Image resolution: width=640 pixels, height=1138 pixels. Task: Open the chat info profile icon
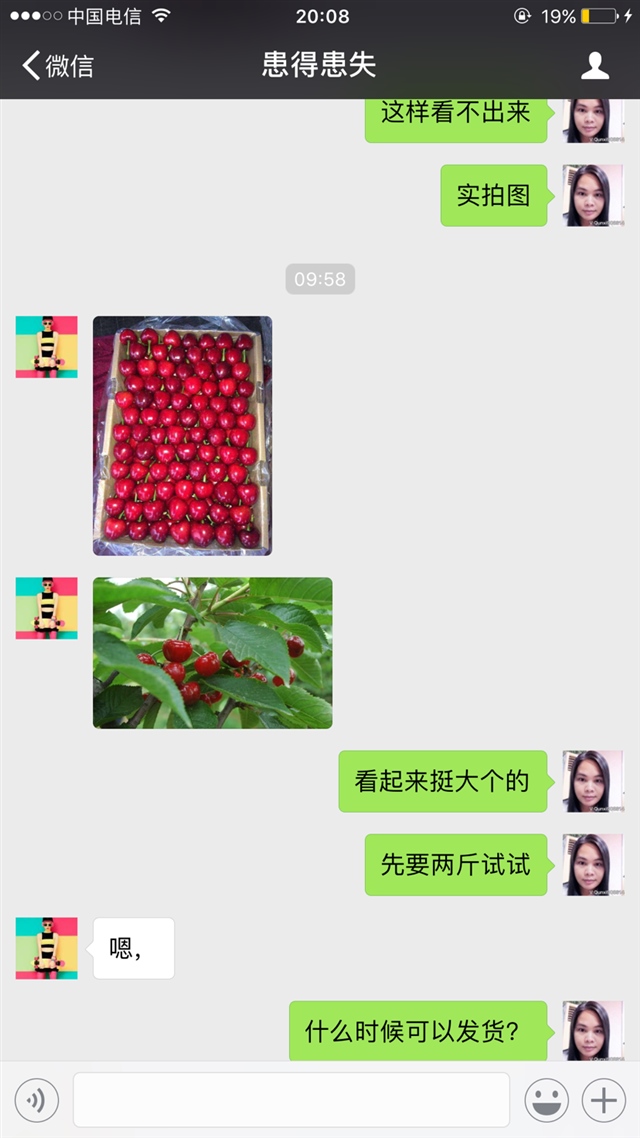click(x=595, y=66)
